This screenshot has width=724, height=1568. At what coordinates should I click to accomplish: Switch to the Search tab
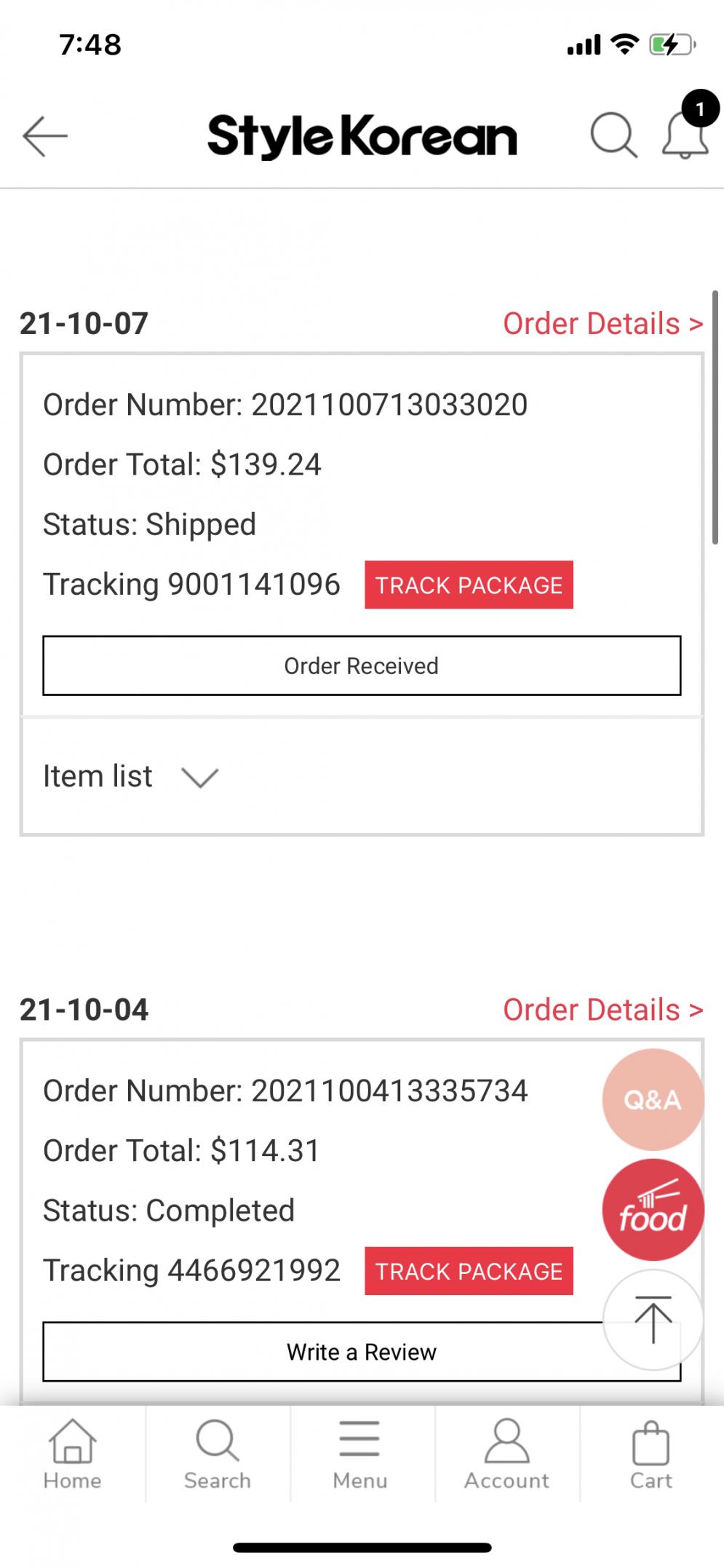(x=217, y=1454)
